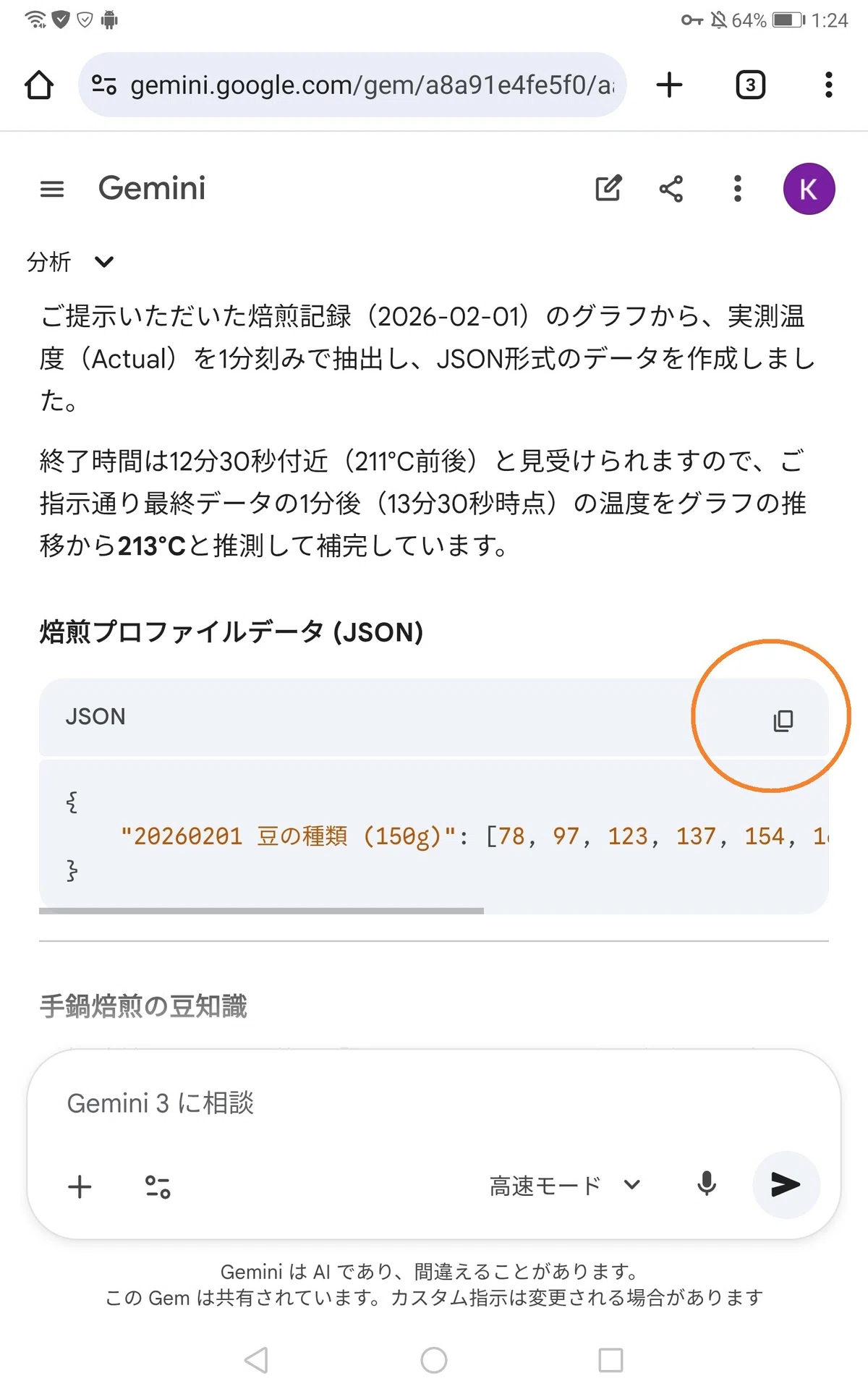Open the K account avatar
The width and height of the screenshot is (868, 1389).
(809, 189)
